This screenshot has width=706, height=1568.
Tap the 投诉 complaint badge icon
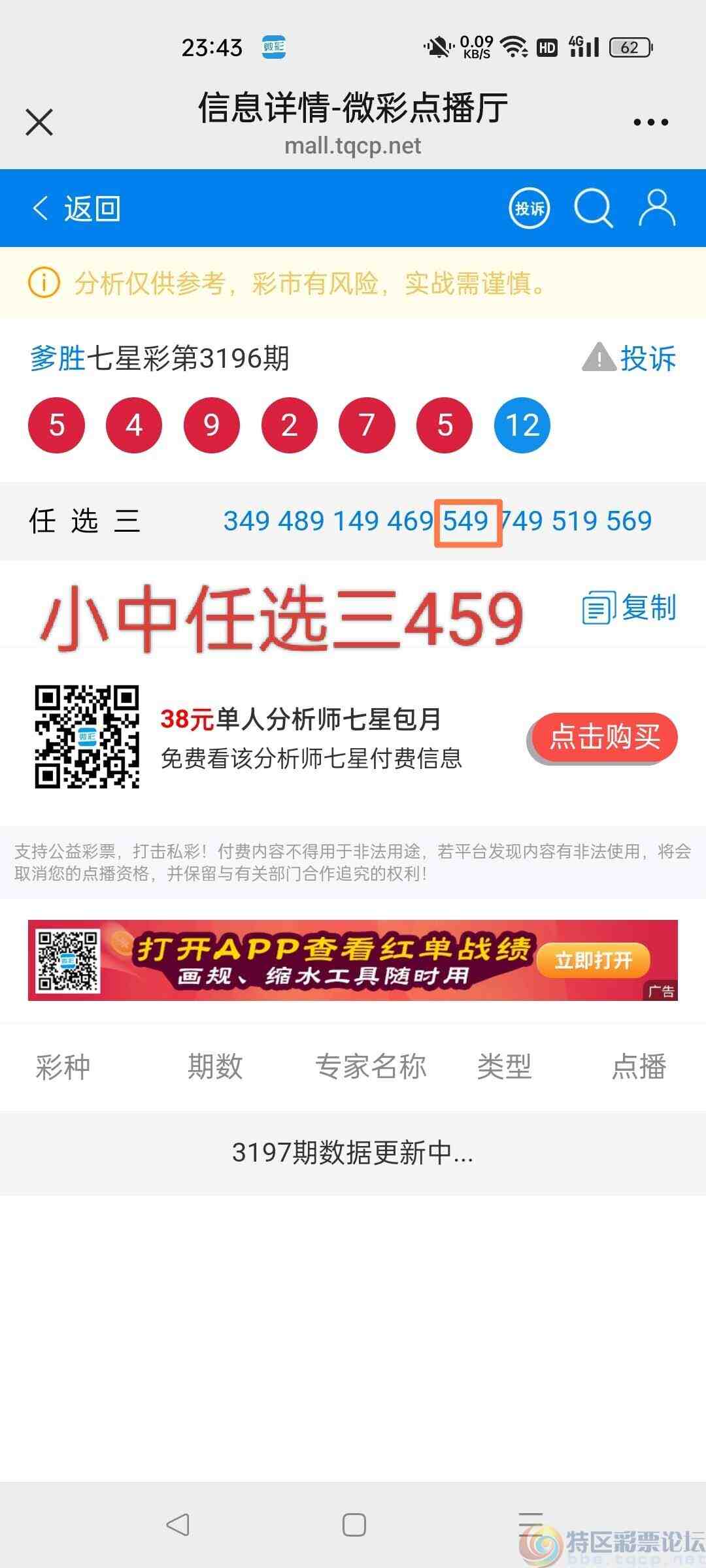pyautogui.click(x=528, y=208)
